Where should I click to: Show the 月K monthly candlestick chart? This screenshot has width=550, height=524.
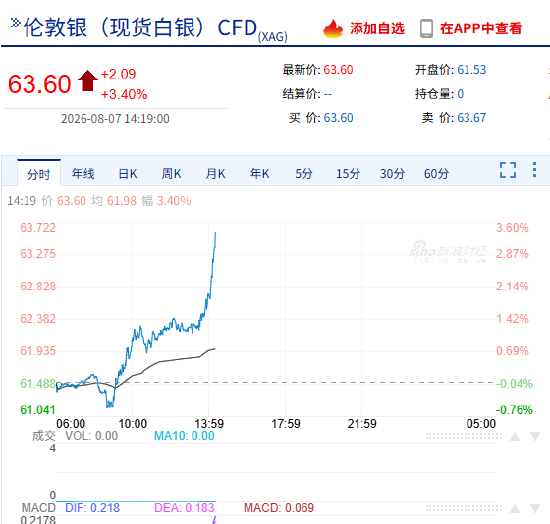215,174
